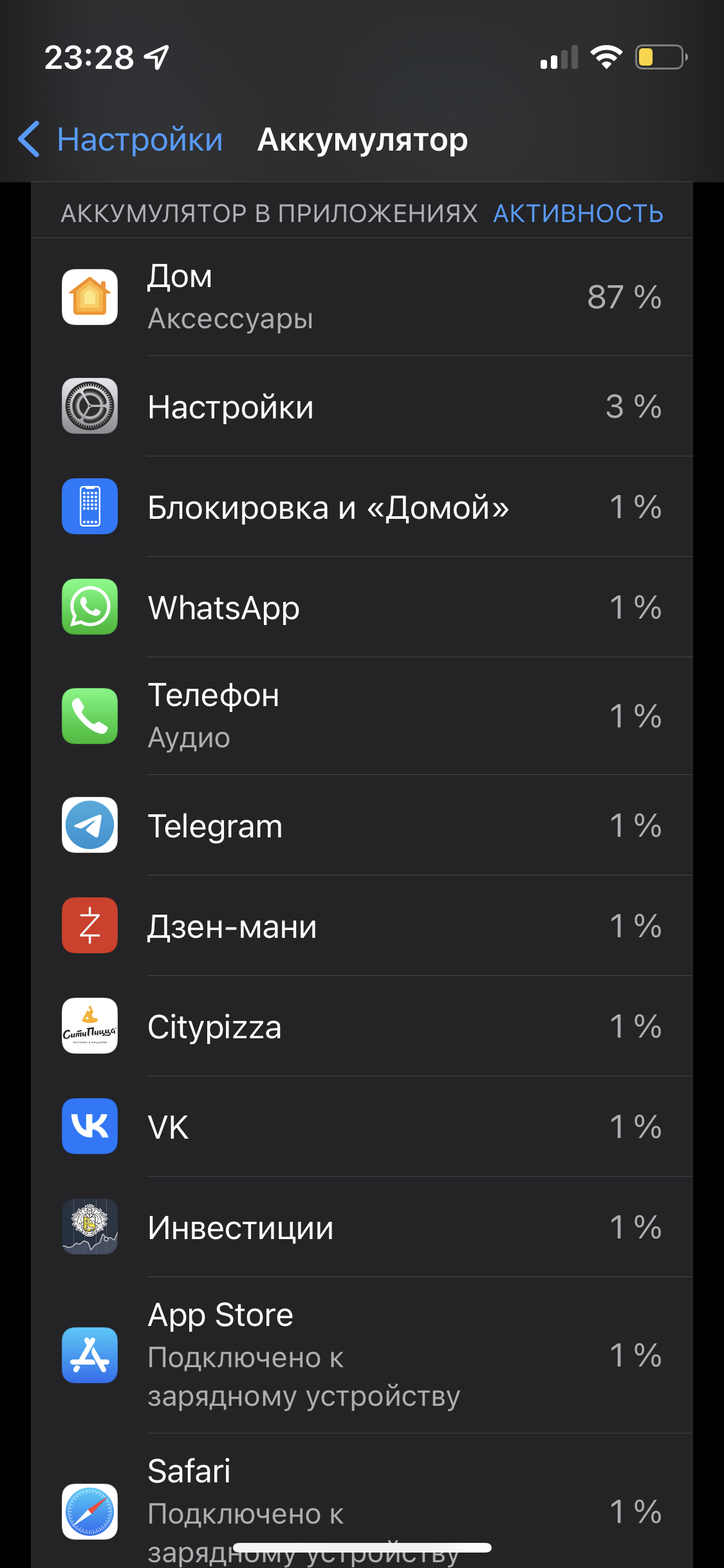The height and width of the screenshot is (1568, 724).
Task: Select the Дом app row
Action: [x=362, y=297]
